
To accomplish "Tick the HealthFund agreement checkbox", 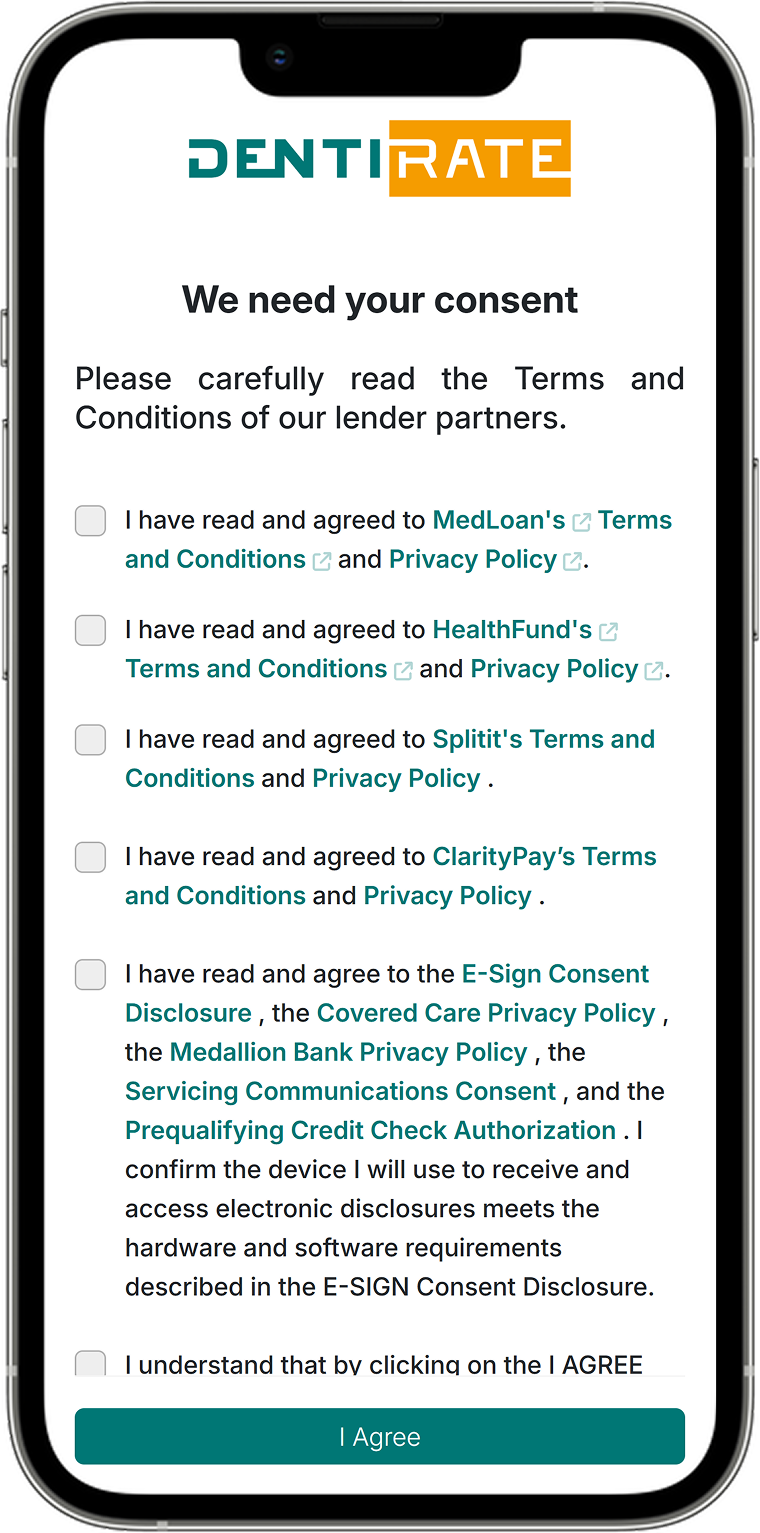I will tap(90, 631).
